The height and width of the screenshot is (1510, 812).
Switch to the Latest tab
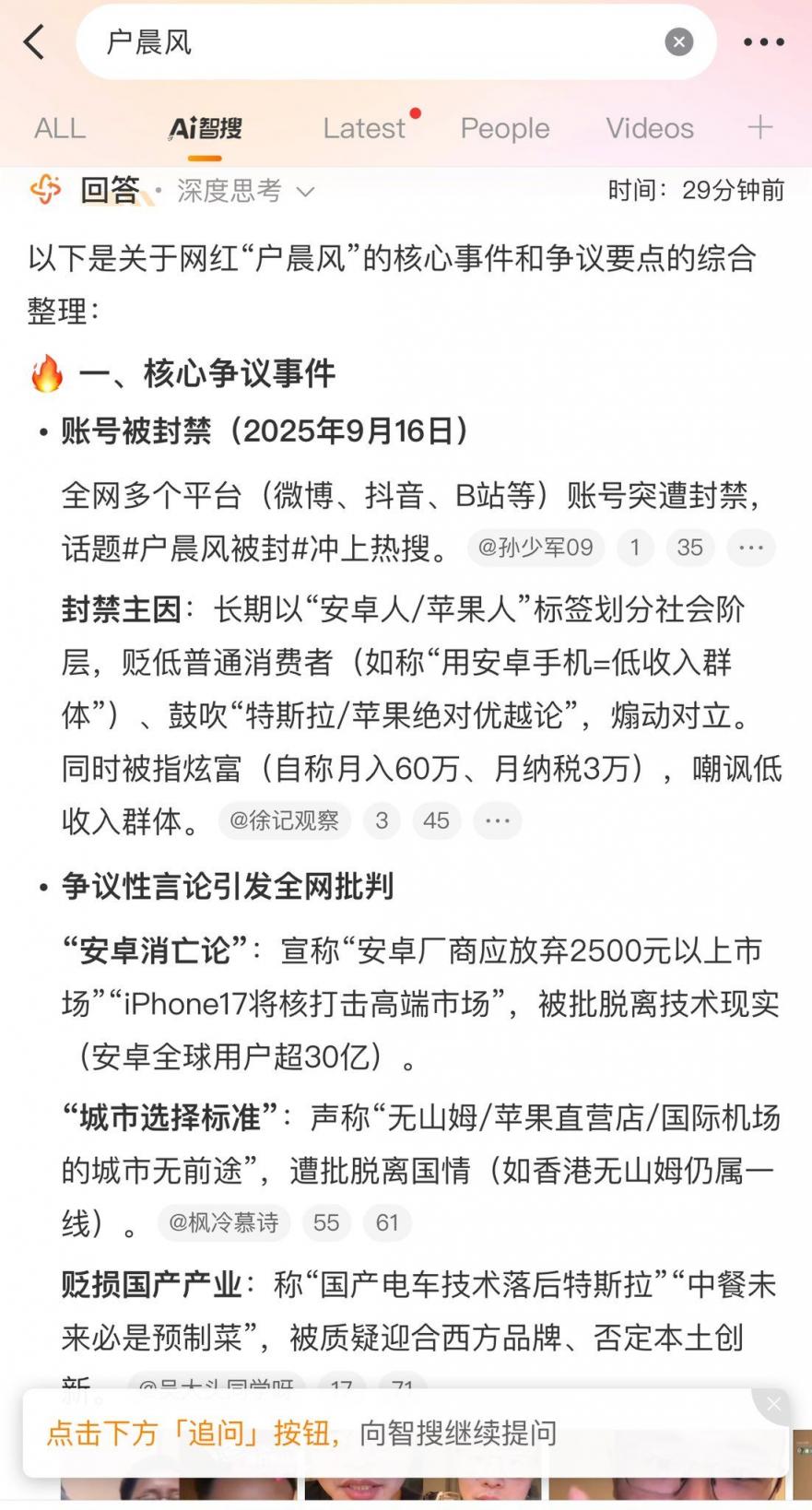[x=364, y=128]
